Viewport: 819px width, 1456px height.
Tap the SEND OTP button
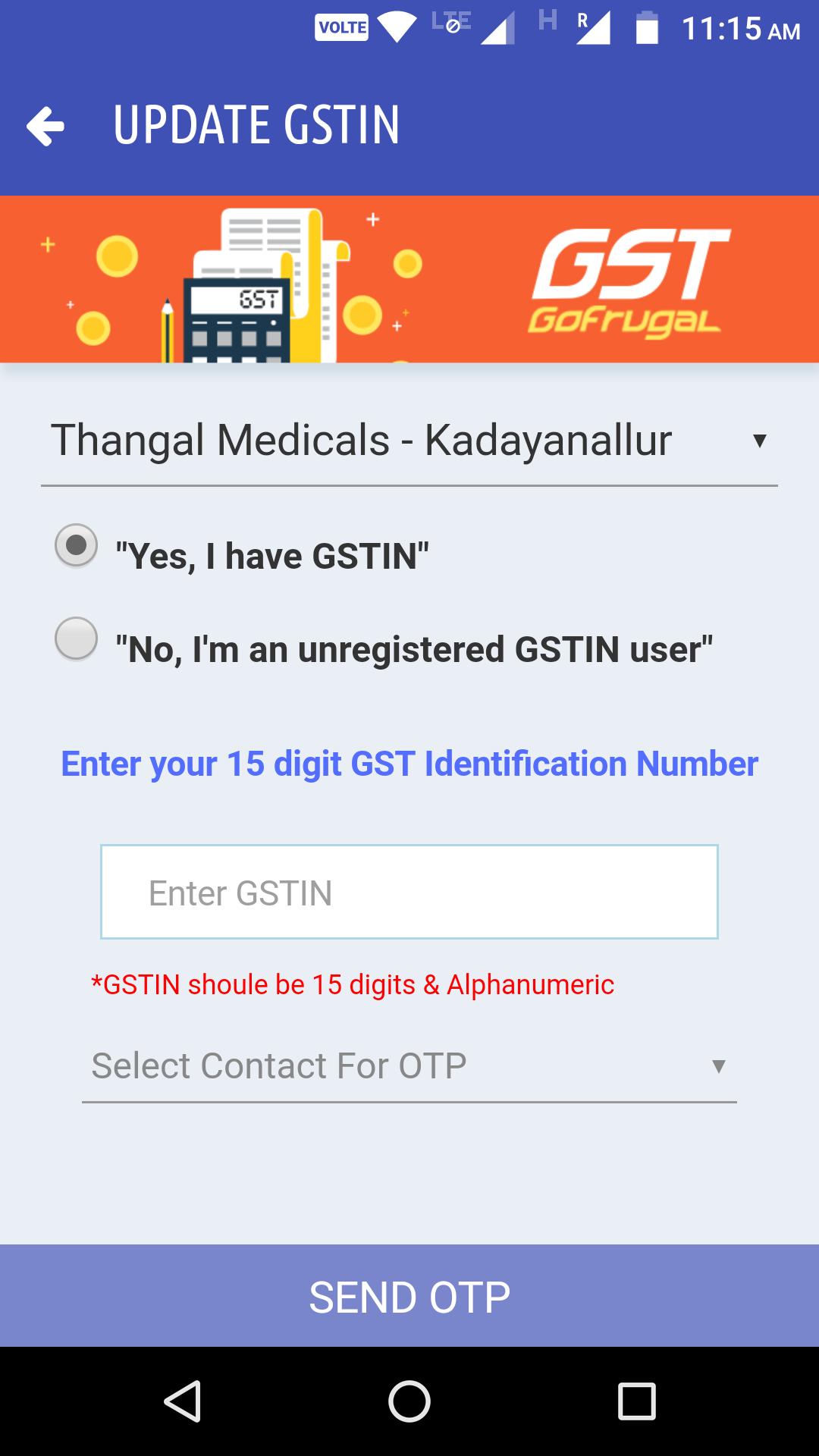point(409,1296)
